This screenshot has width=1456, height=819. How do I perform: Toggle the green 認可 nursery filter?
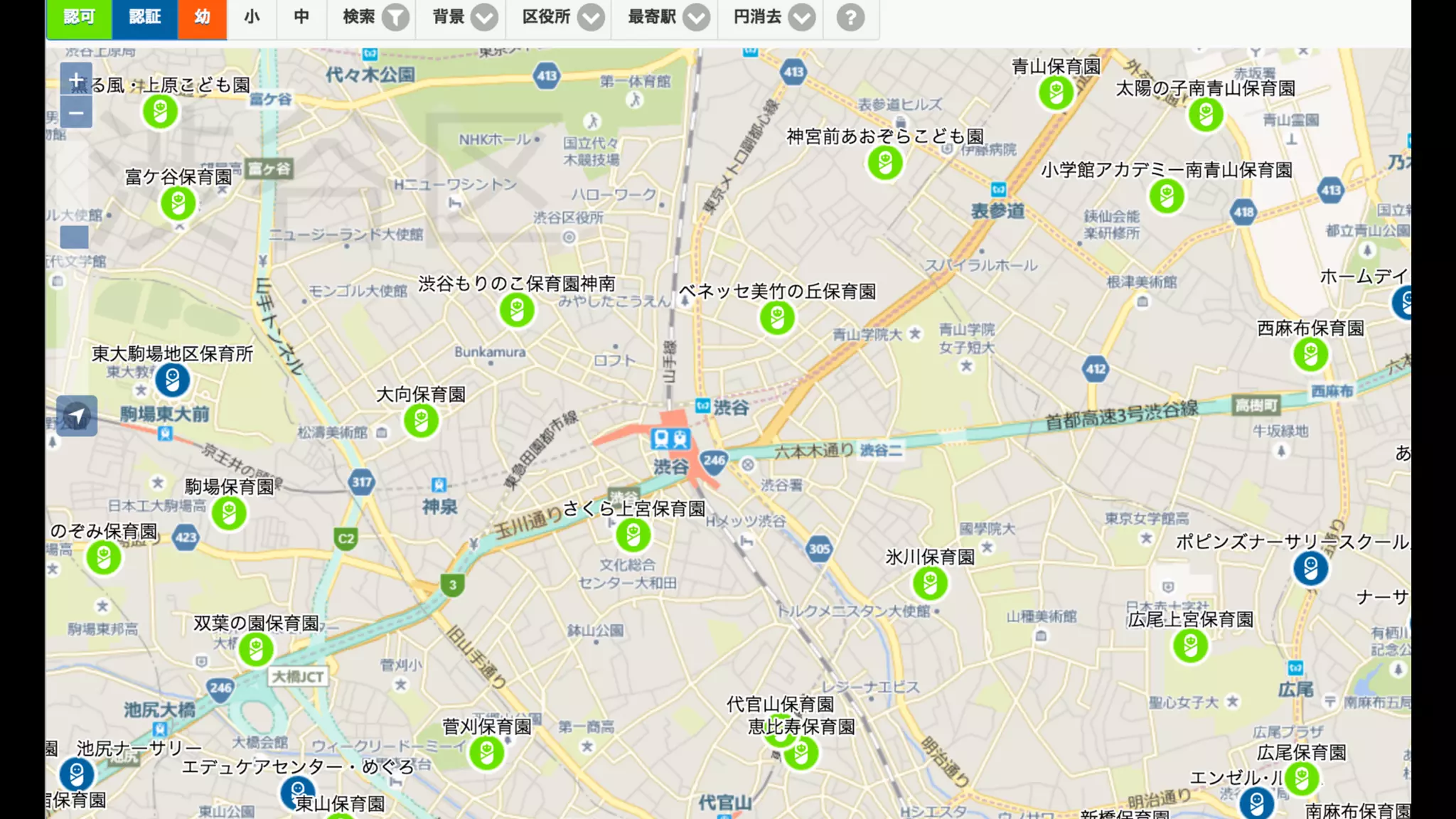[x=79, y=18]
